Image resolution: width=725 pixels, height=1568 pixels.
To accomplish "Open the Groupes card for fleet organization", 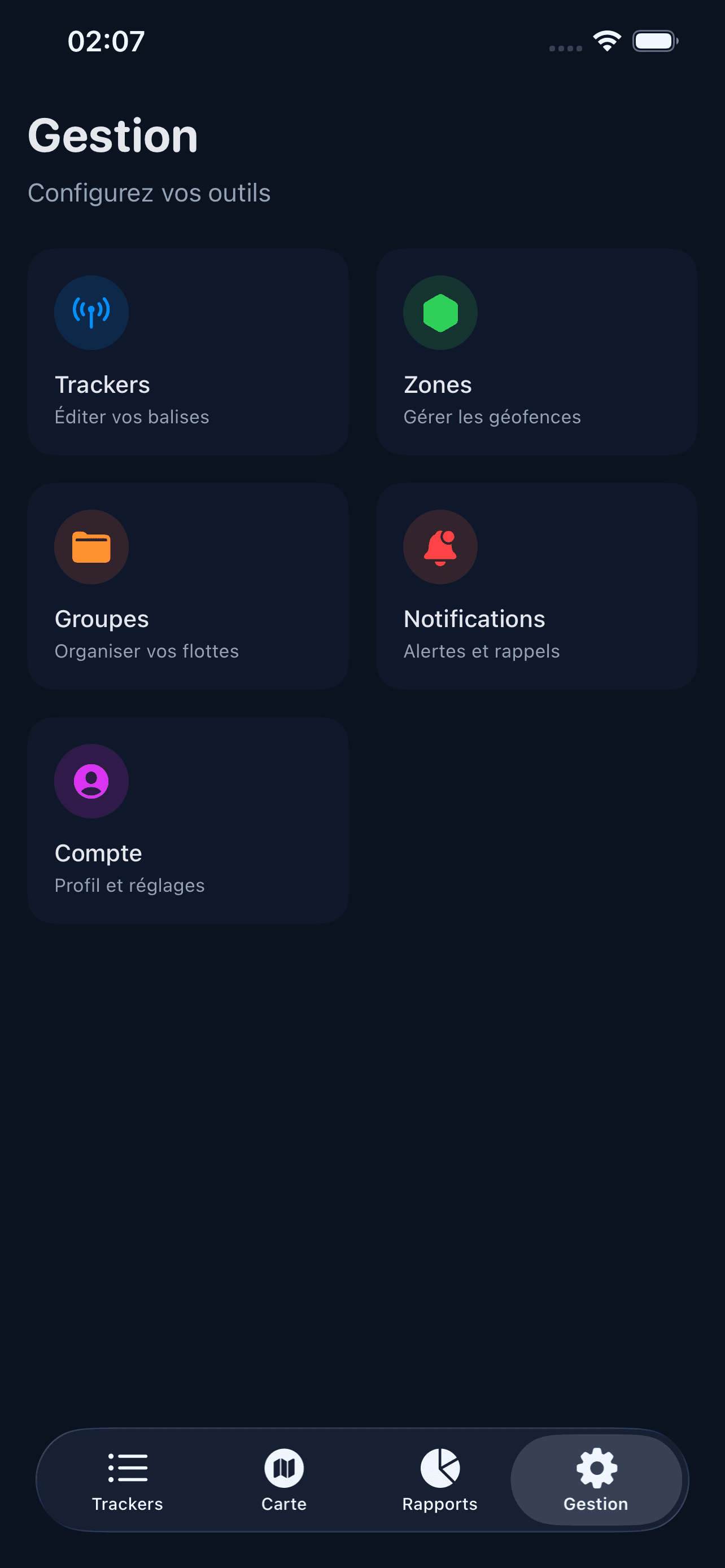I will pyautogui.click(x=187, y=585).
